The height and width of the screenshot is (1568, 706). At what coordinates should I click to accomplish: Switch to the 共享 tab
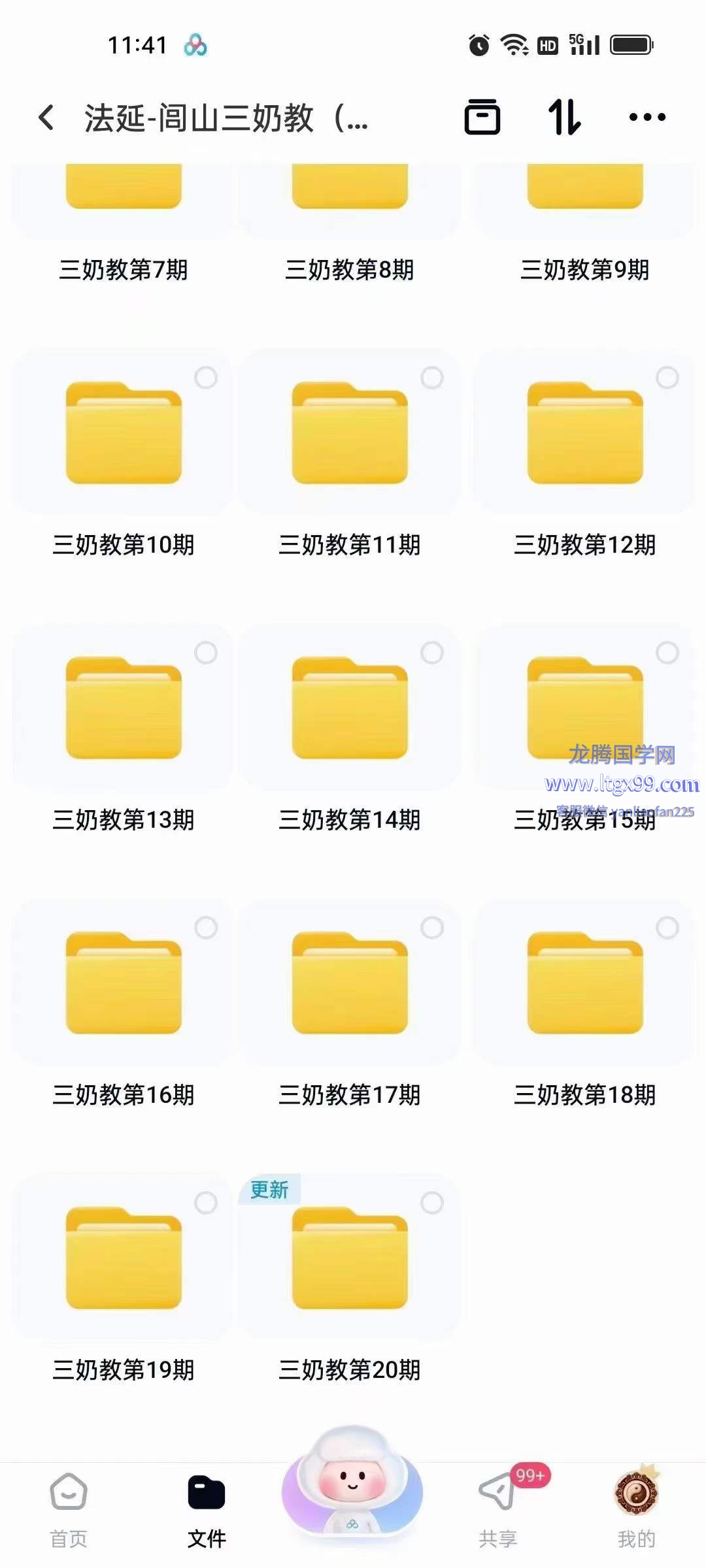[498, 1509]
